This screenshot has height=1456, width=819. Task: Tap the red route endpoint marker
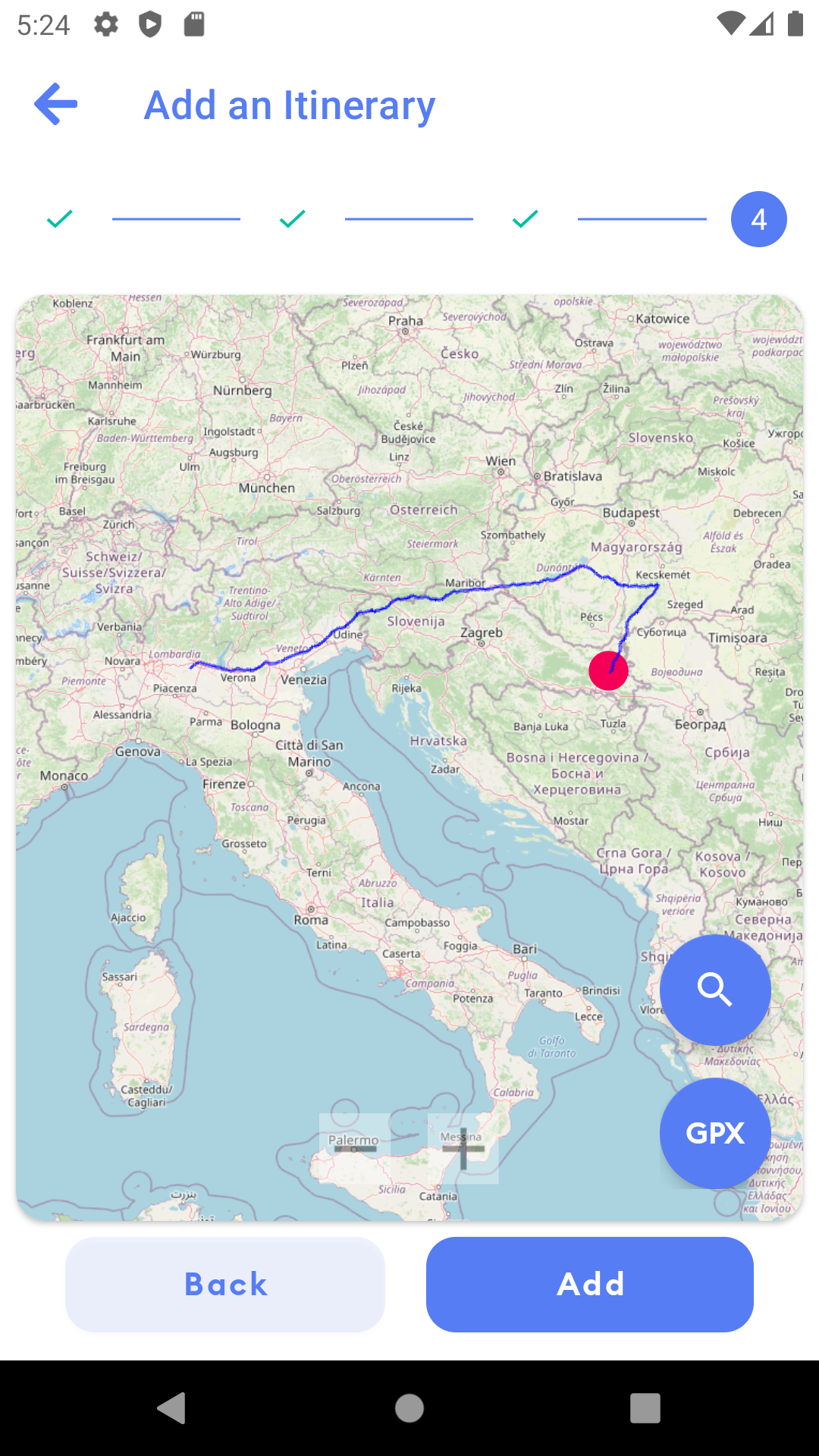[607, 670]
